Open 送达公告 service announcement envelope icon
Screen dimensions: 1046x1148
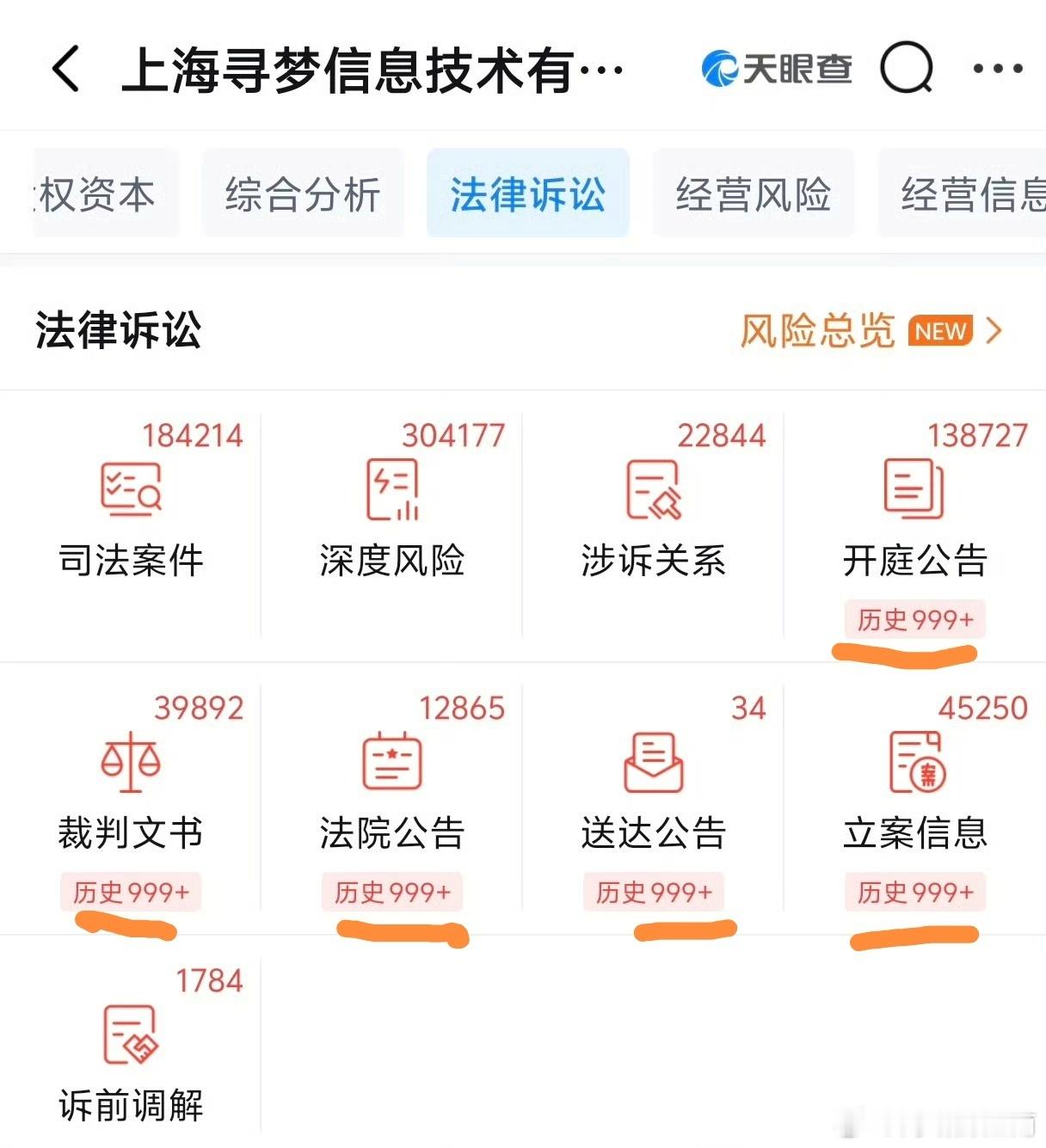(x=654, y=761)
